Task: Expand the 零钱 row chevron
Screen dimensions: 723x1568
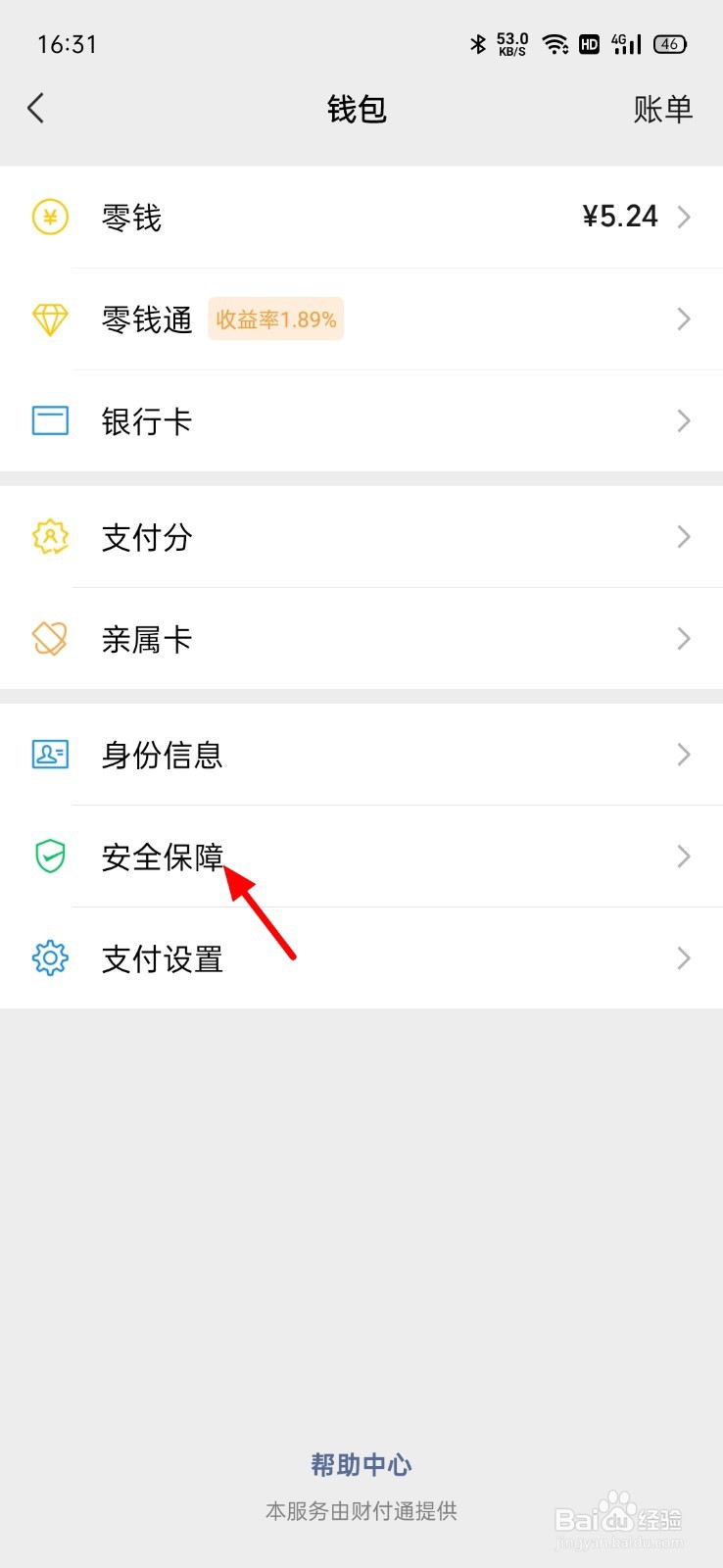Action: pos(684,217)
